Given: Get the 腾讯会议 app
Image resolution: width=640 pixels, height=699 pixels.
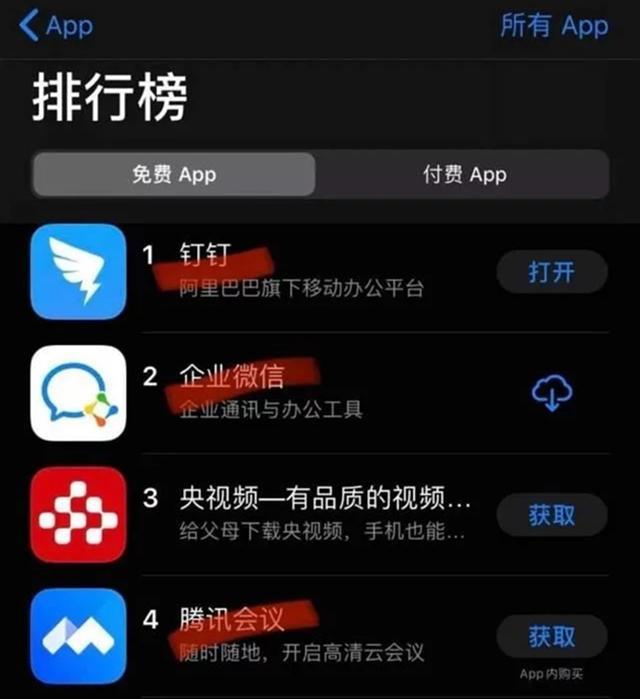Looking at the screenshot, I should click(551, 635).
